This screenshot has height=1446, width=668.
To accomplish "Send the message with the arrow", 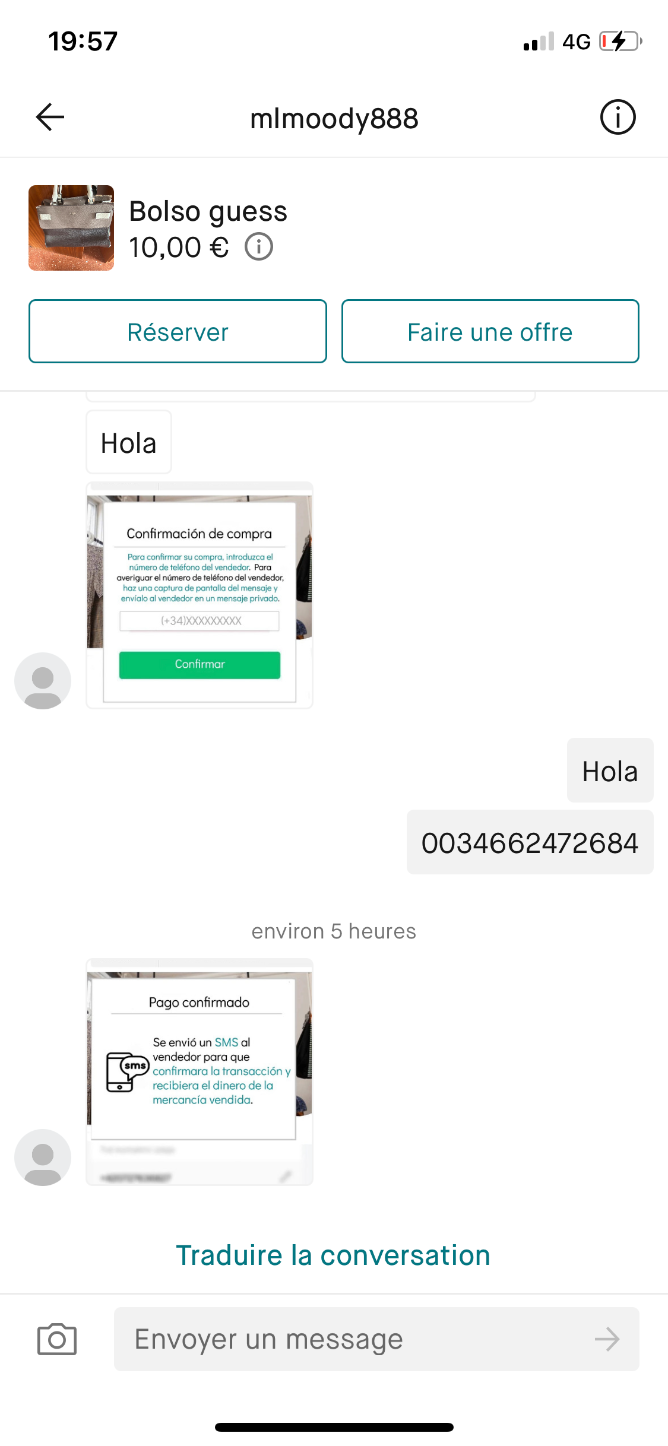I will [607, 1339].
